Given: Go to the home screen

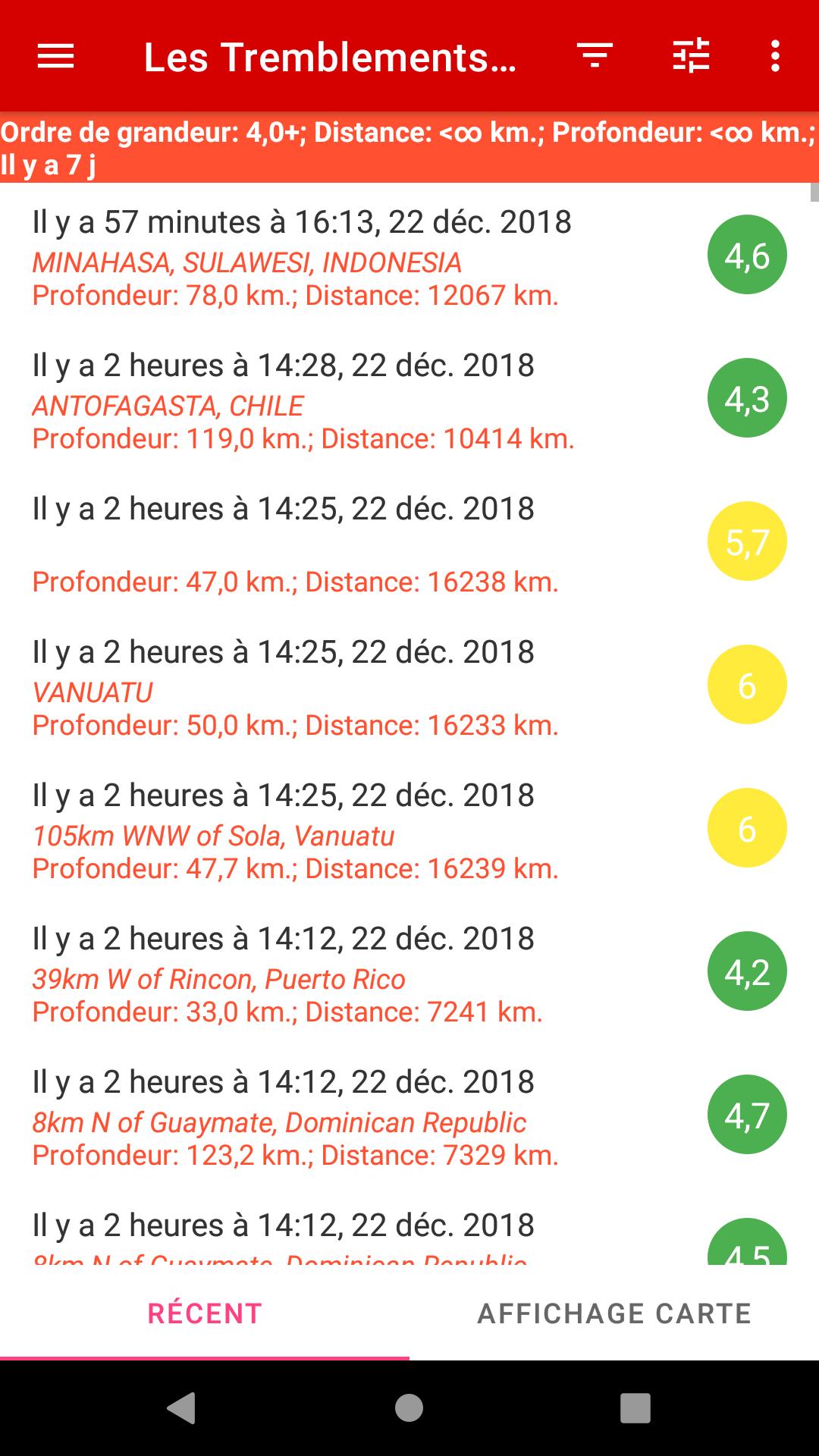Looking at the screenshot, I should 409,1408.
